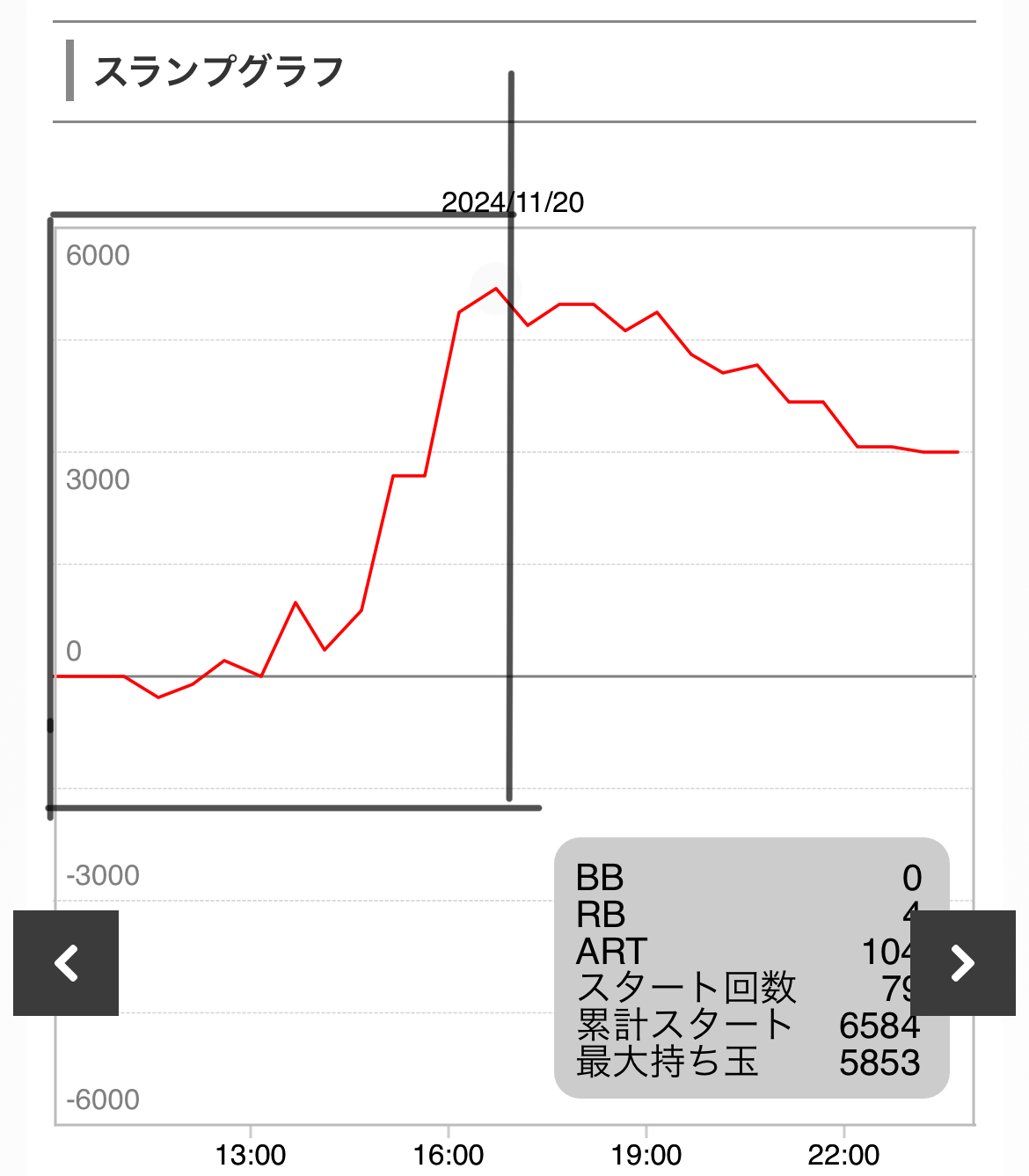1029x1176 pixels.
Task: Go to the next slump graph
Action: (x=963, y=963)
